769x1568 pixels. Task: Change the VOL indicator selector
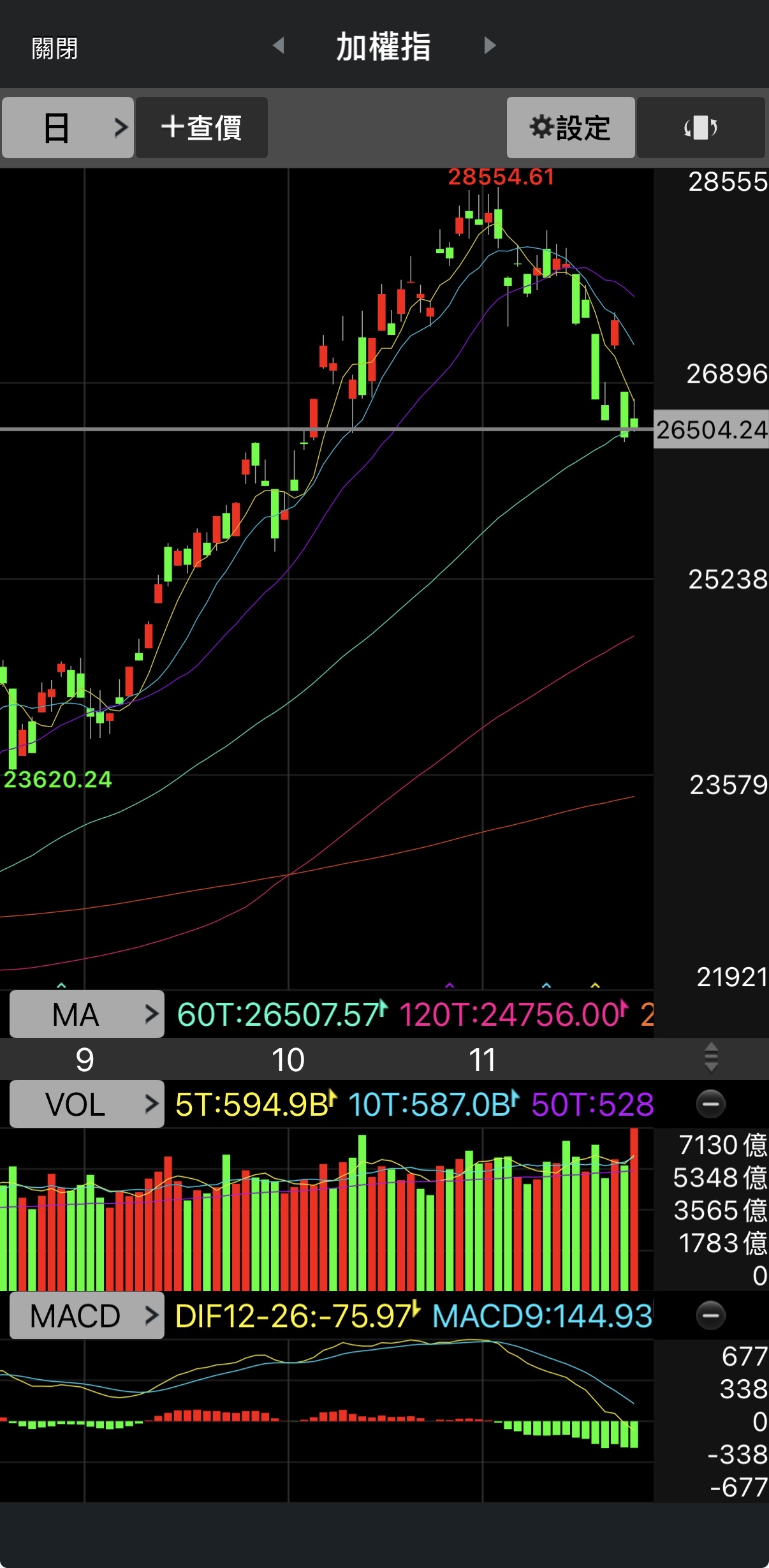pos(87,1104)
